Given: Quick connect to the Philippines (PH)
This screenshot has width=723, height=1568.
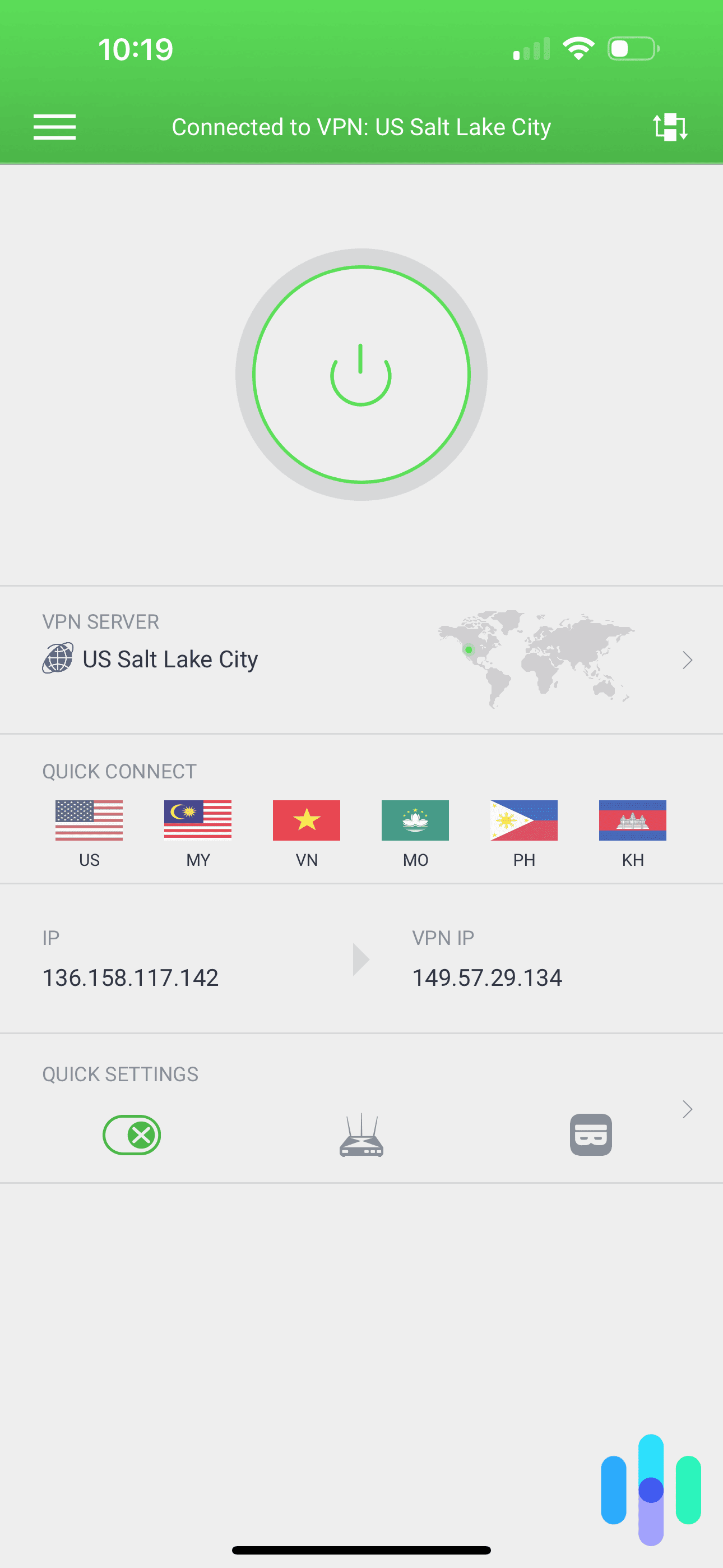Looking at the screenshot, I should click(x=523, y=821).
